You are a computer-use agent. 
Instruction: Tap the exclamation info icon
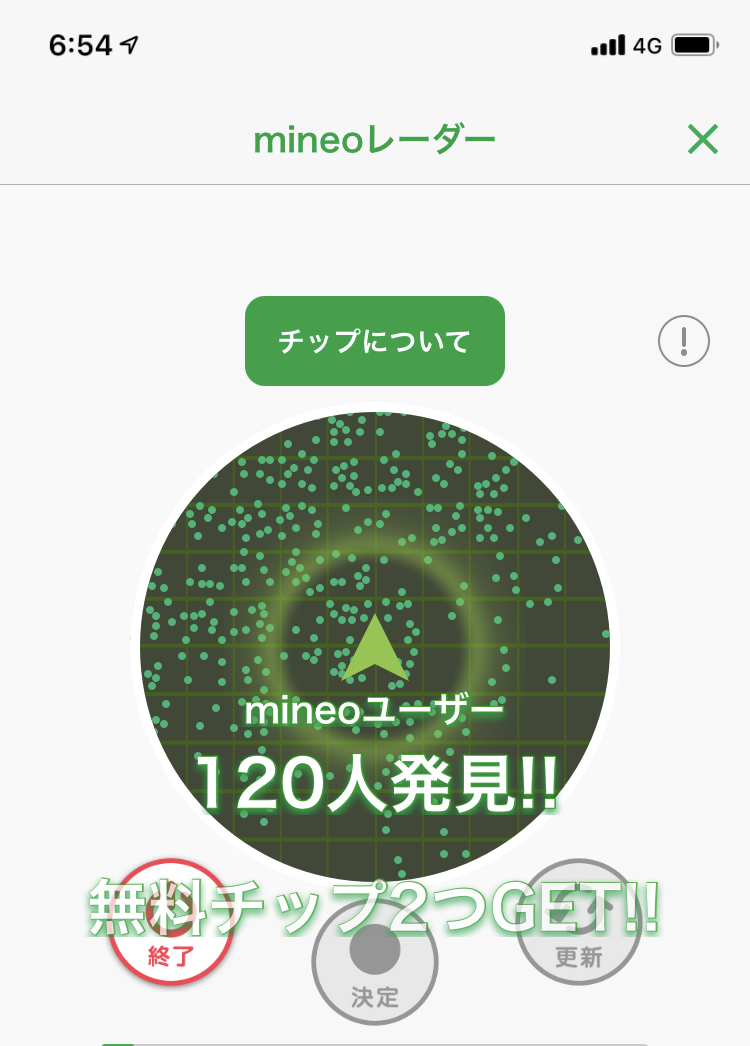pos(684,342)
